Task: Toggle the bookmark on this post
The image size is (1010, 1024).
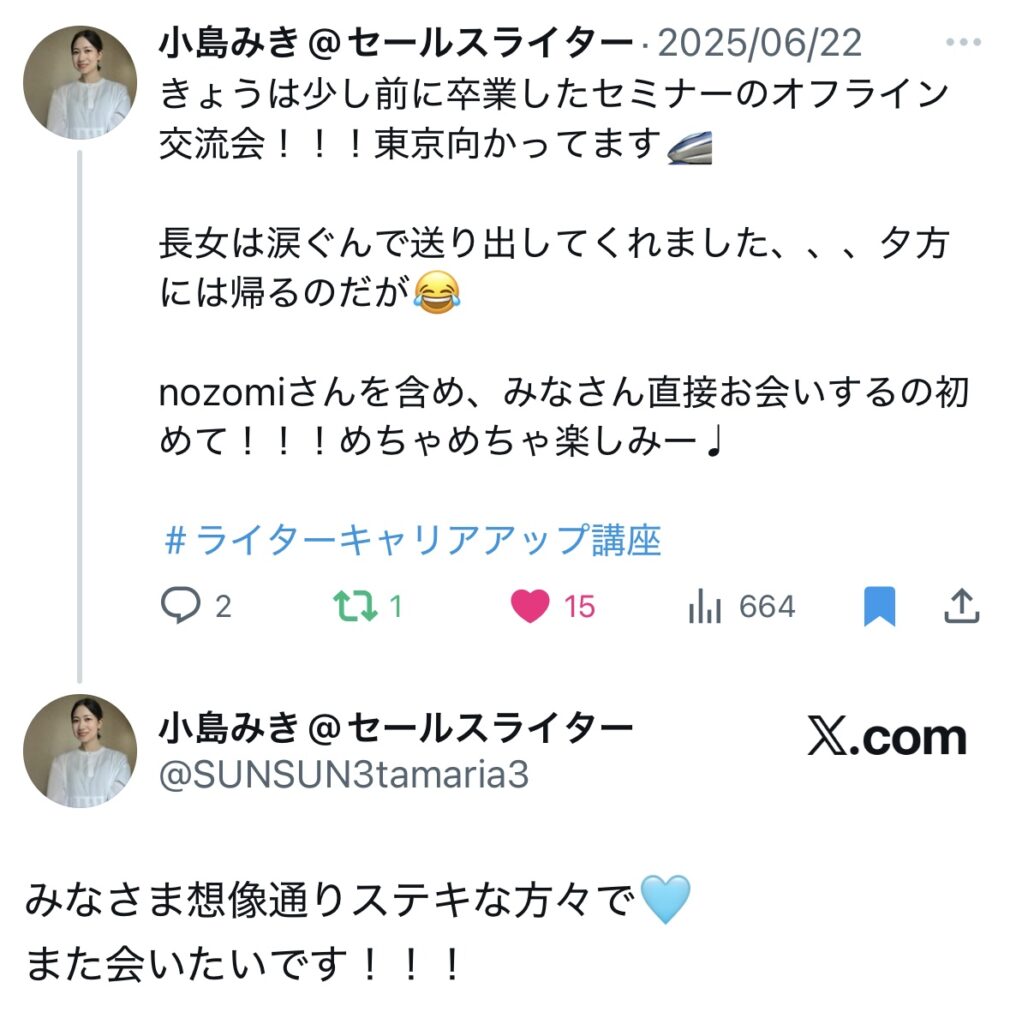Action: point(879,606)
